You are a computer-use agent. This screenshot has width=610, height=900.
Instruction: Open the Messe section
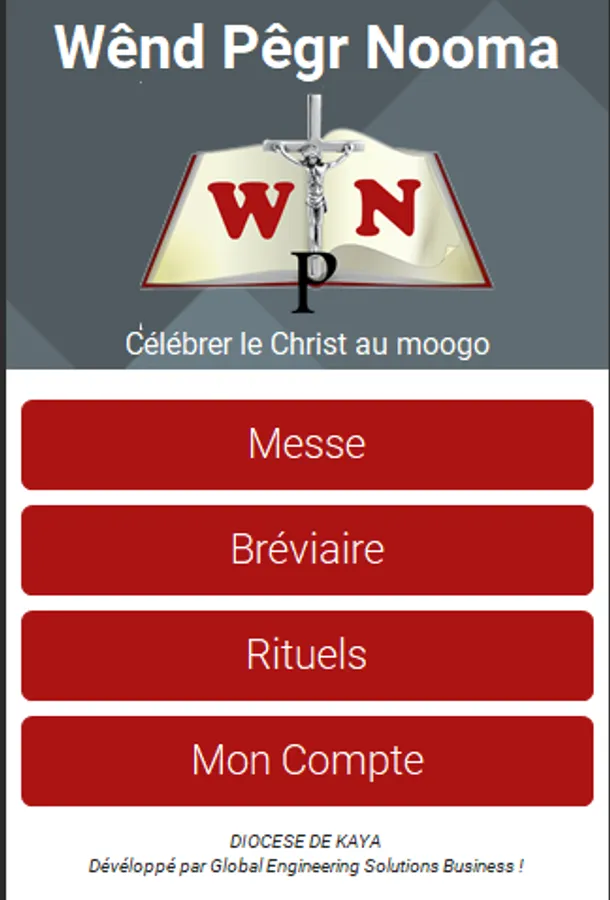(x=307, y=445)
